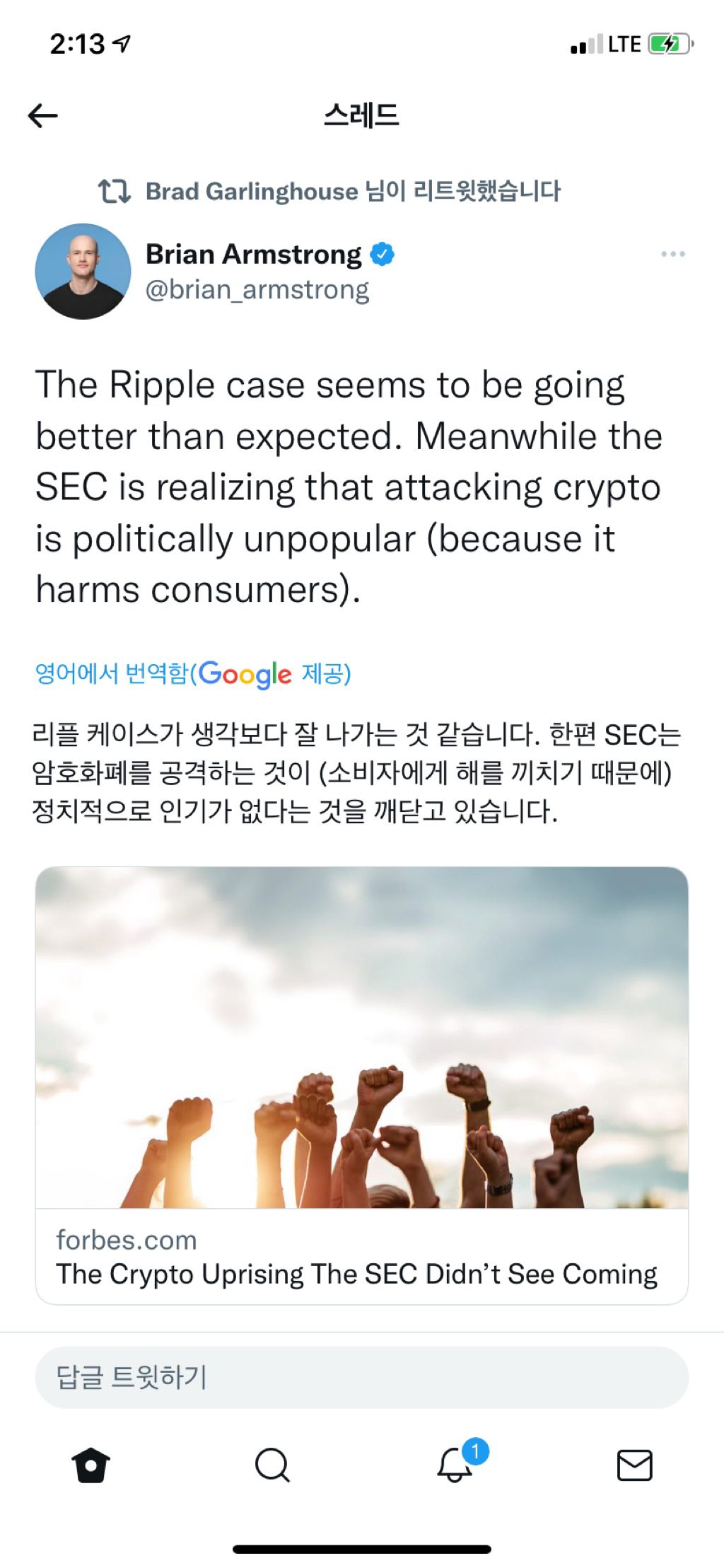Open the tweet's three-dot overflow menu
The height and width of the screenshot is (1568, 724).
tap(672, 254)
